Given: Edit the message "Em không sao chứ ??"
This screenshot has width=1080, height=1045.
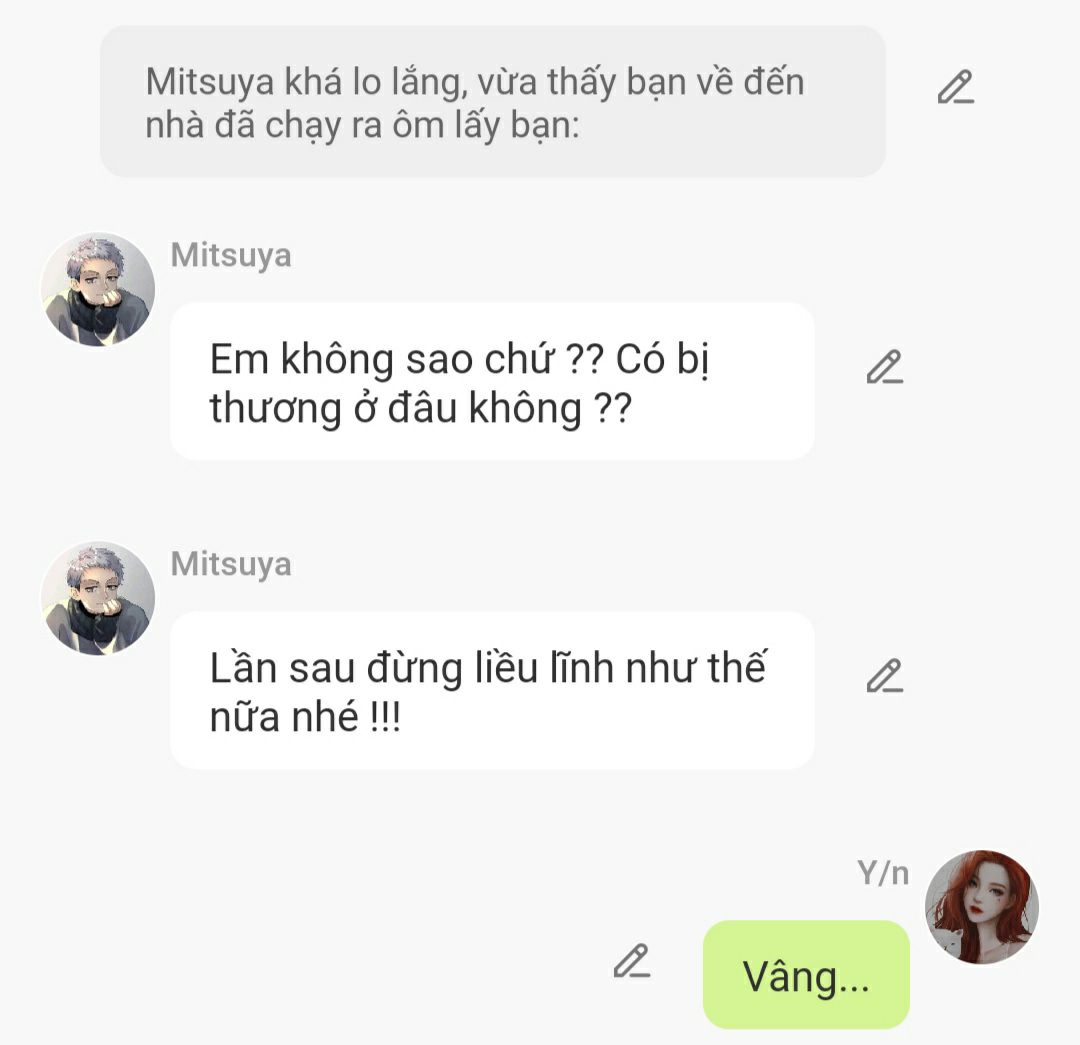Looking at the screenshot, I should tap(884, 368).
